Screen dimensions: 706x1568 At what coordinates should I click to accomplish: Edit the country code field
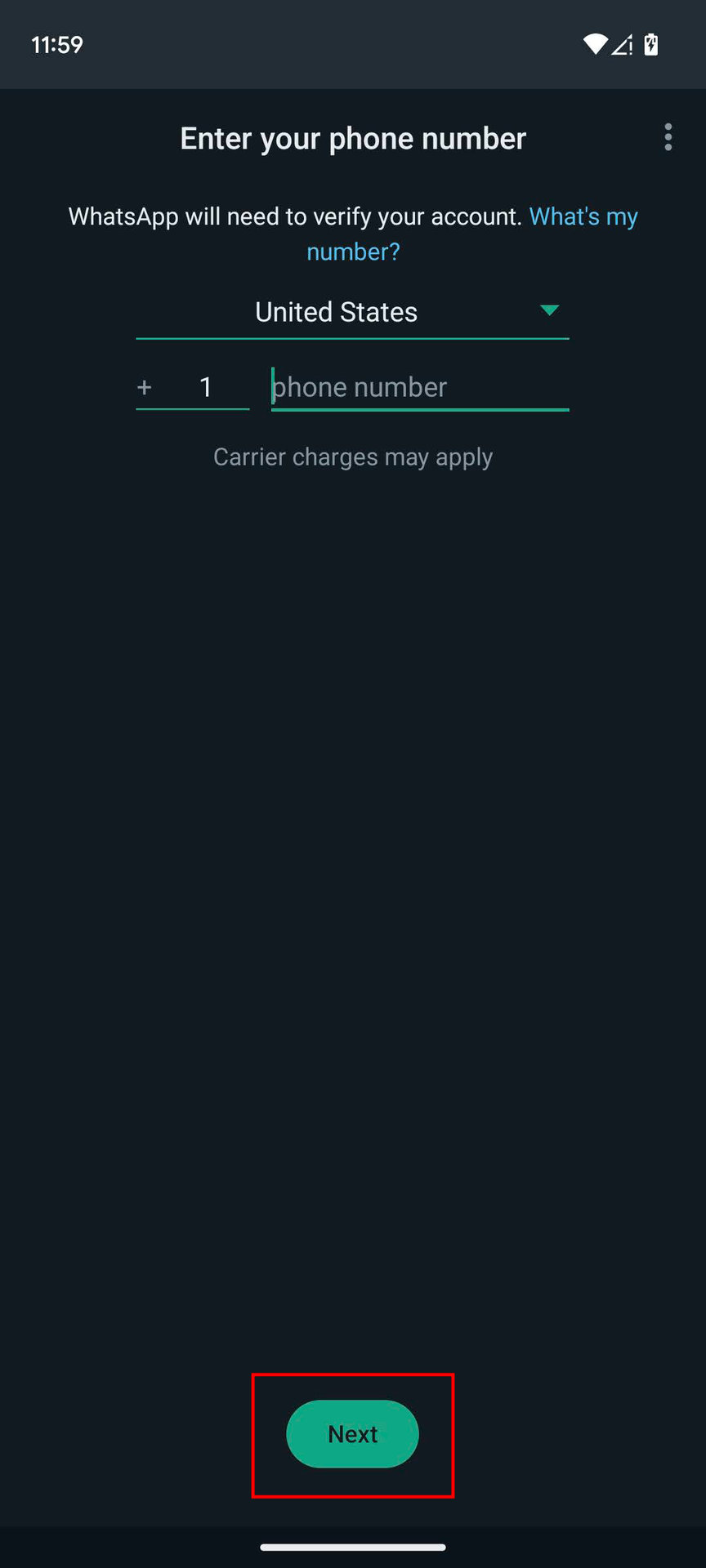click(x=205, y=387)
